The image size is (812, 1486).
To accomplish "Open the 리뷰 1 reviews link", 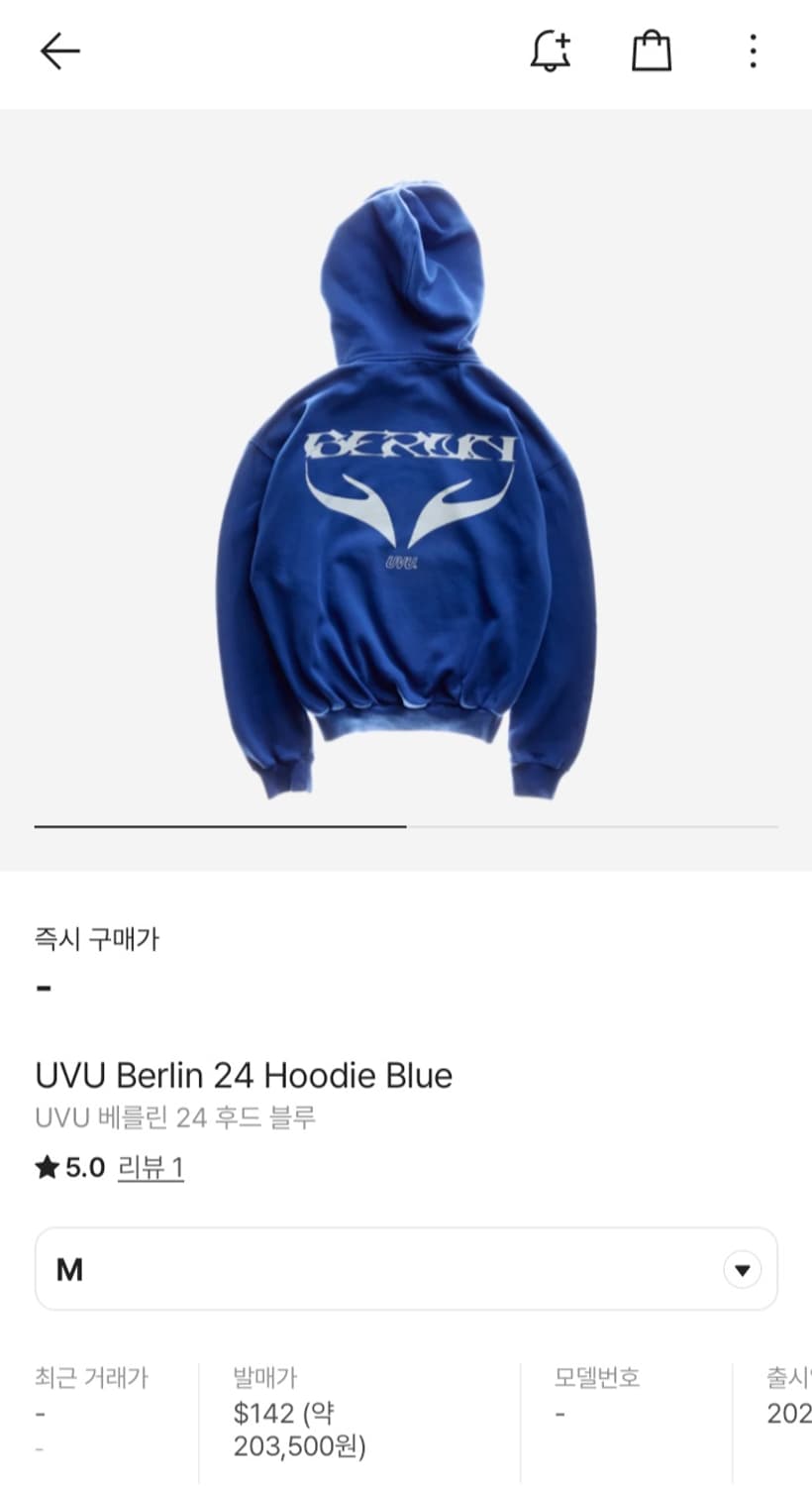I will [x=151, y=1168].
